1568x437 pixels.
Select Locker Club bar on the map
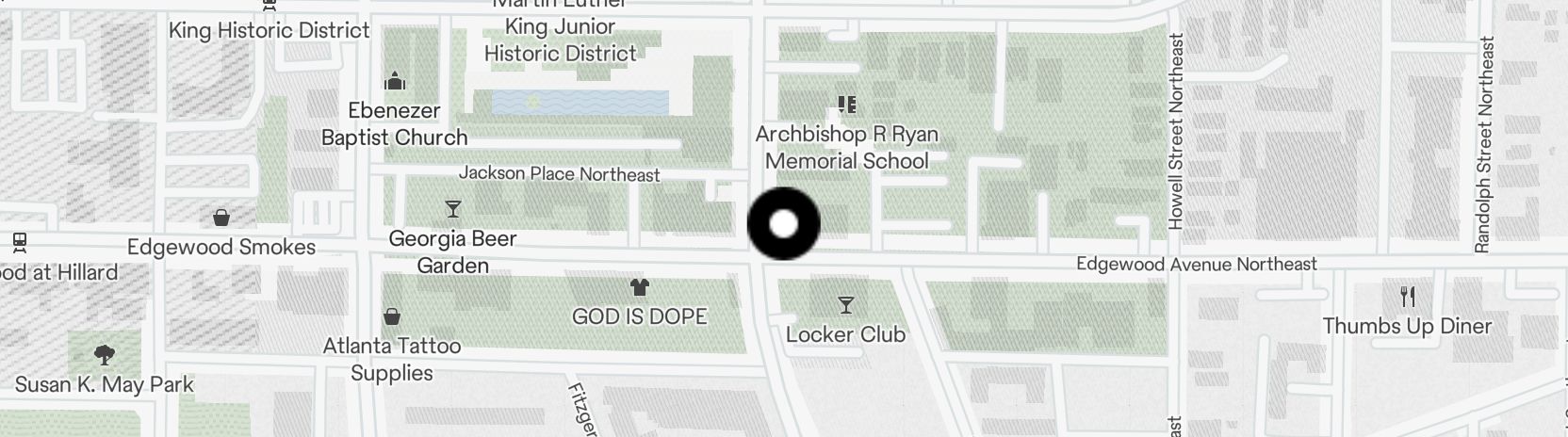(x=845, y=305)
